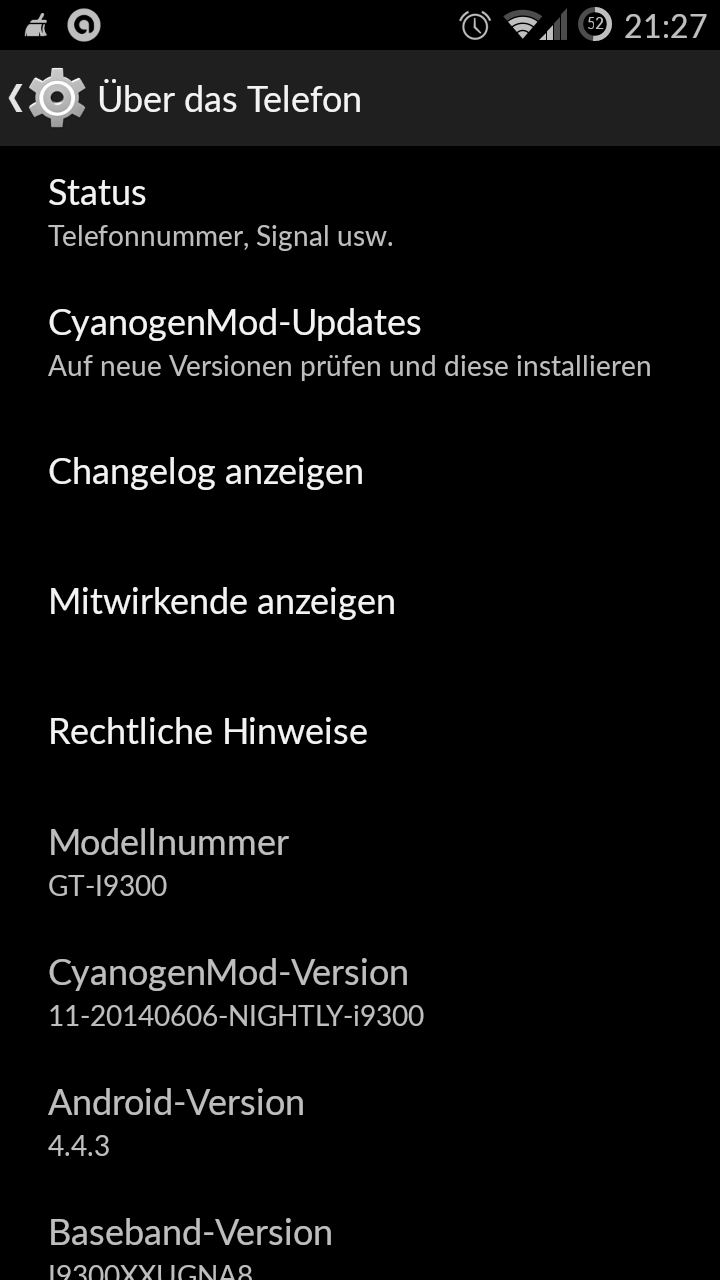This screenshot has height=1280, width=720.
Task: Go back via the settings gear icon
Action: pyautogui.click(x=57, y=98)
